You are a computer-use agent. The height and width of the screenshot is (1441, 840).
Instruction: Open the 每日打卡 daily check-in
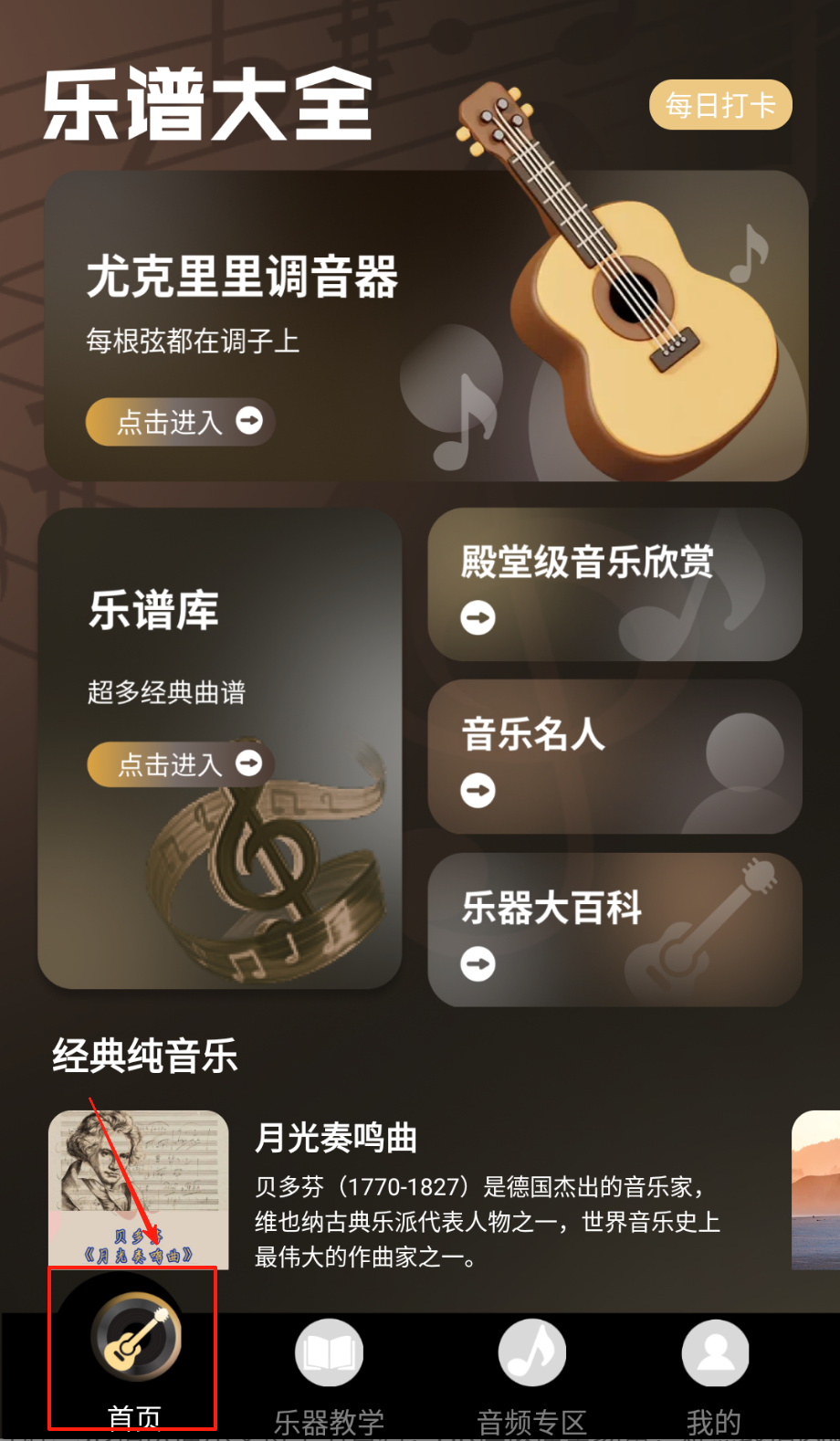click(x=719, y=105)
